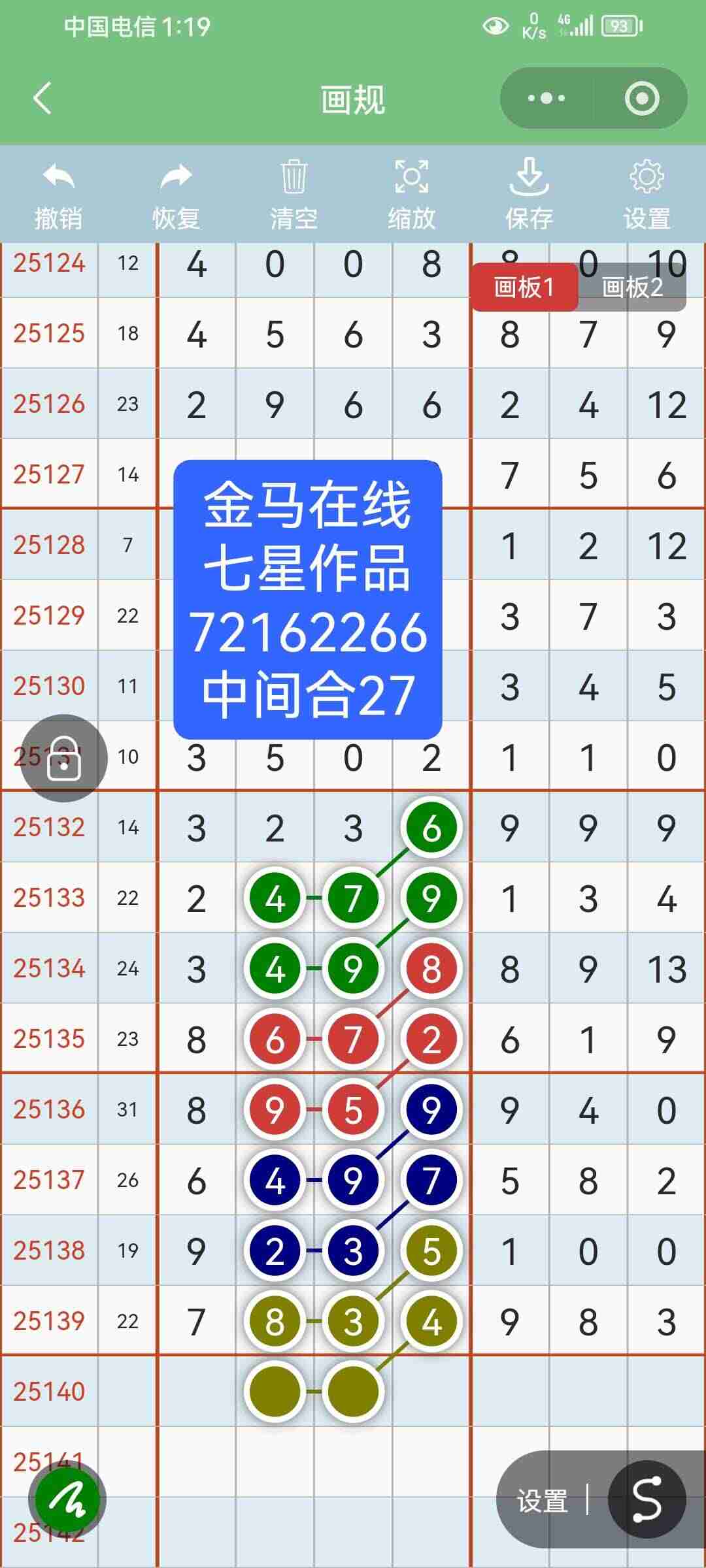Open the 设置 gear icon in the toolbar

click(647, 177)
